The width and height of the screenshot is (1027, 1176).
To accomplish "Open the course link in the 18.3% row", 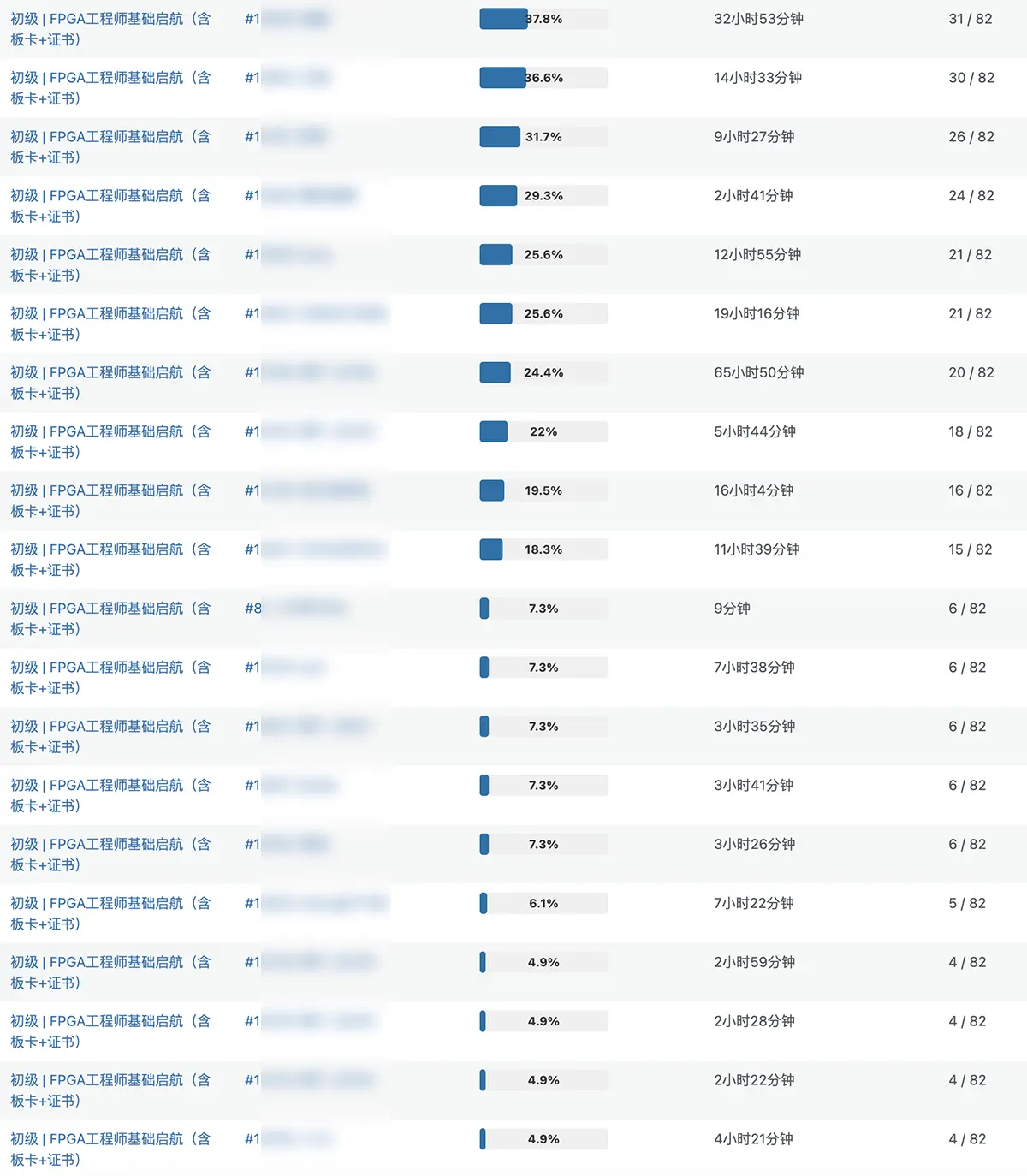I will point(110,551).
